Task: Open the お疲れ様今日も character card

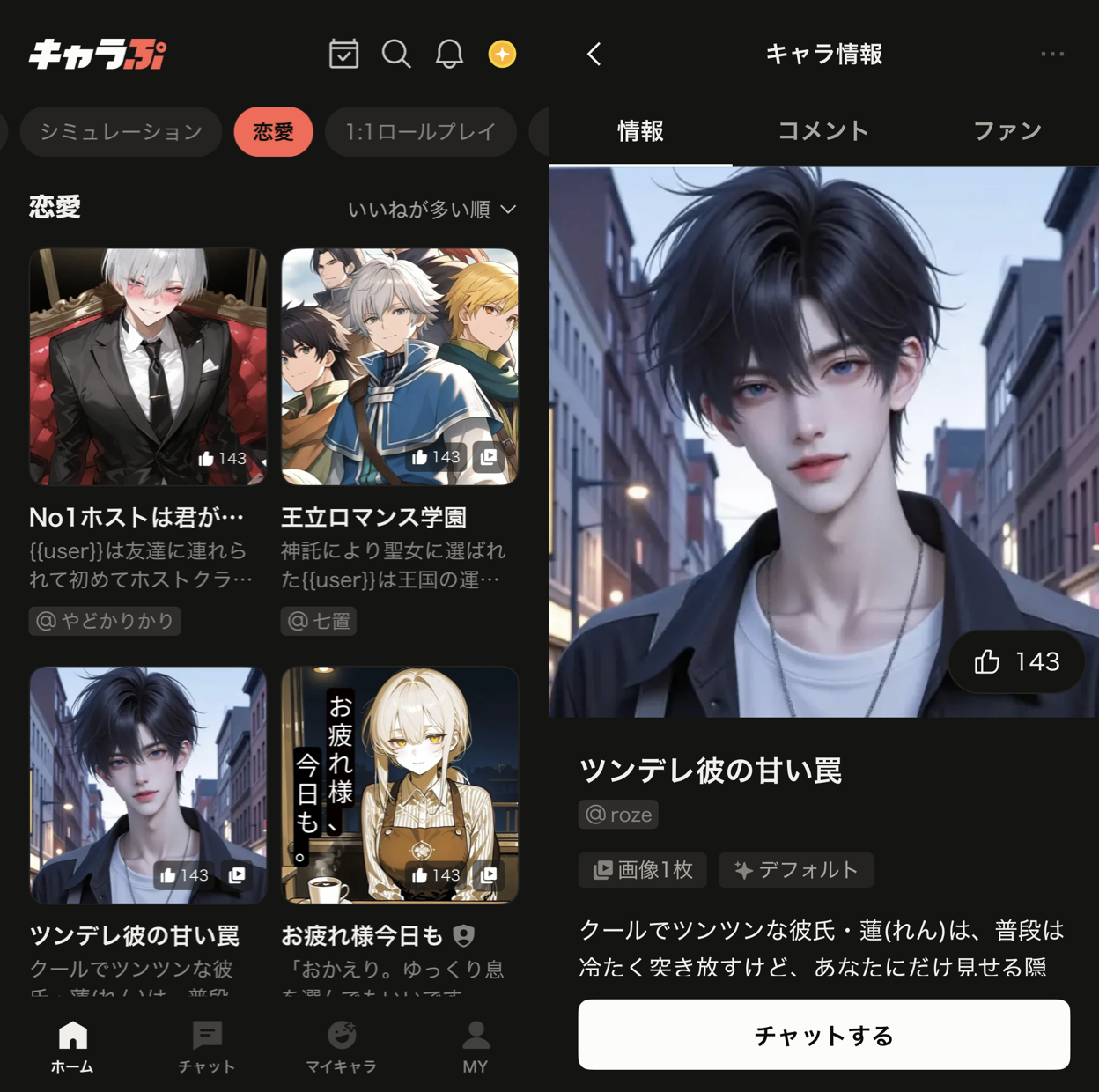Action: coord(399,785)
